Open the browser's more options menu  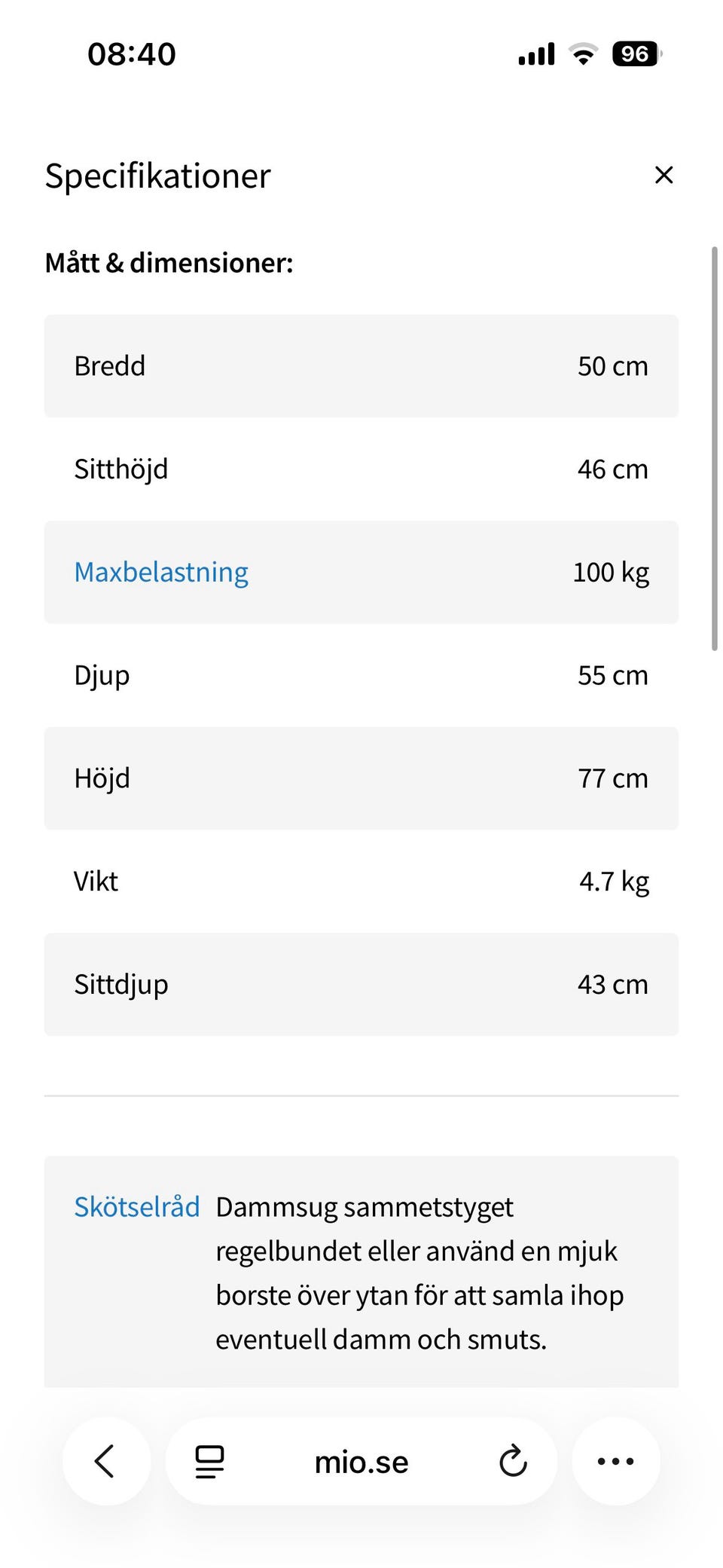coord(616,1461)
